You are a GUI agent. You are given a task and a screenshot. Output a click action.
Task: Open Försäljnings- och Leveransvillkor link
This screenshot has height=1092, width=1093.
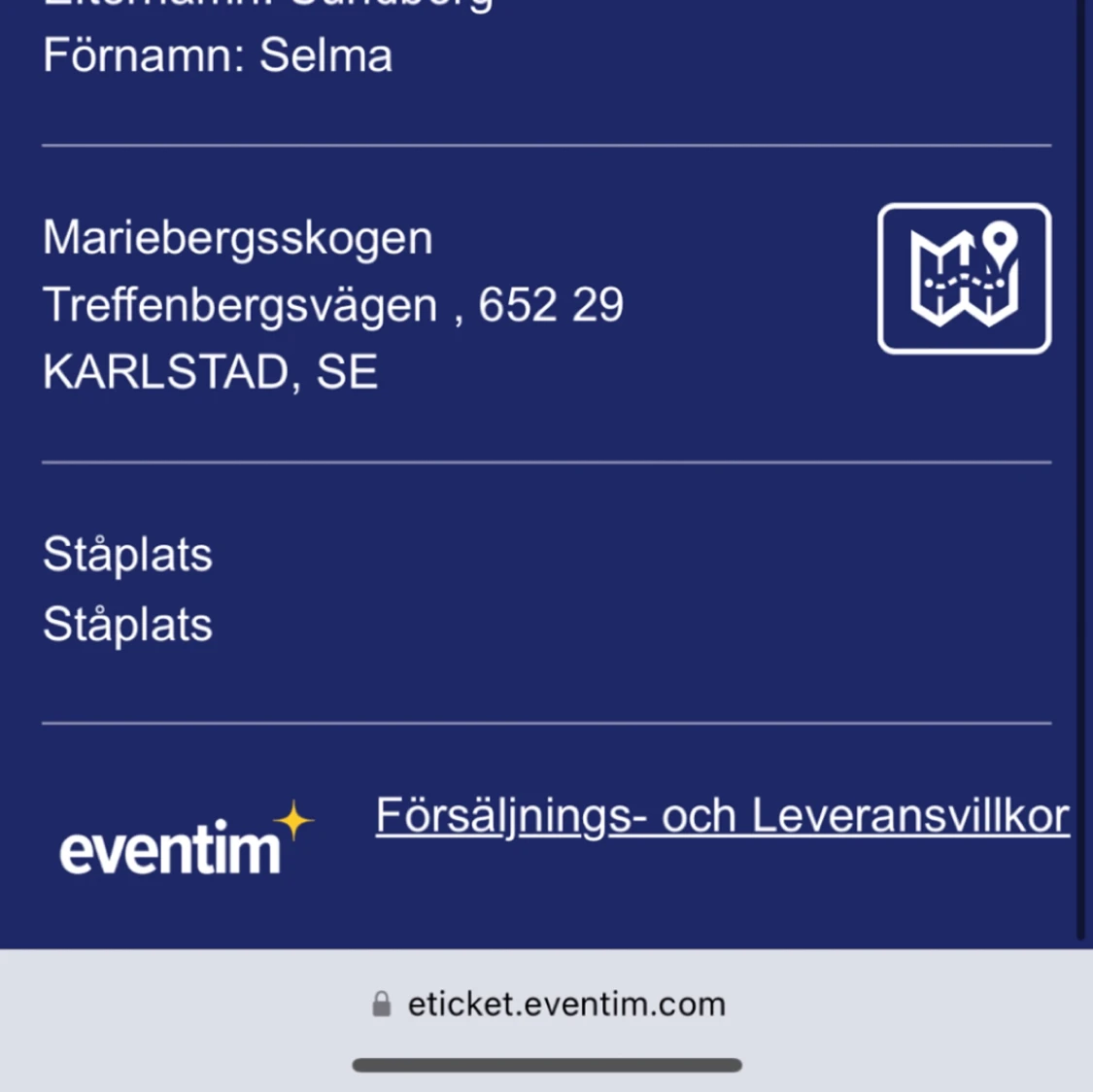tap(722, 816)
